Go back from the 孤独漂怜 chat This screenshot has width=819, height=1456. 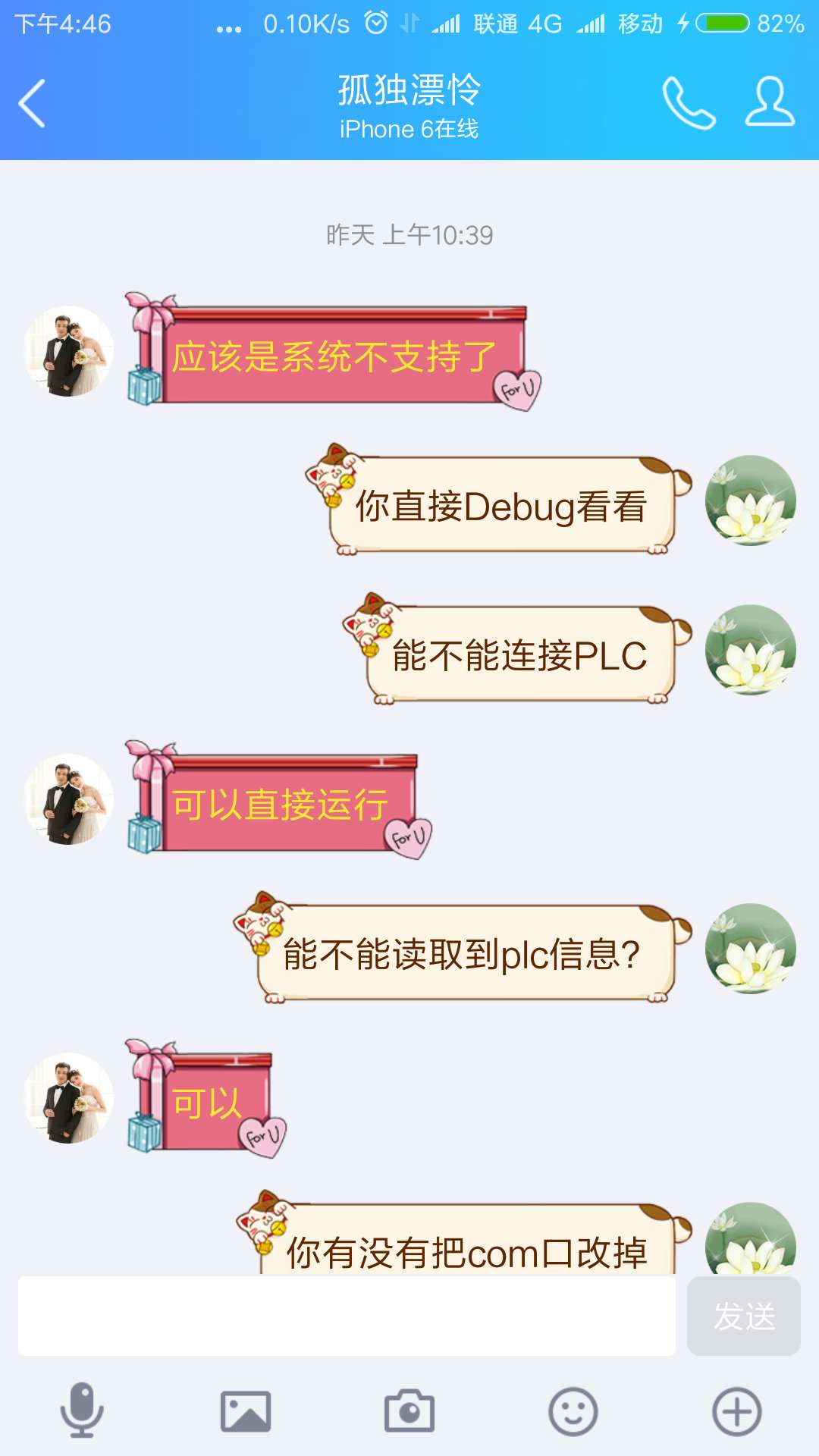pos(32,103)
